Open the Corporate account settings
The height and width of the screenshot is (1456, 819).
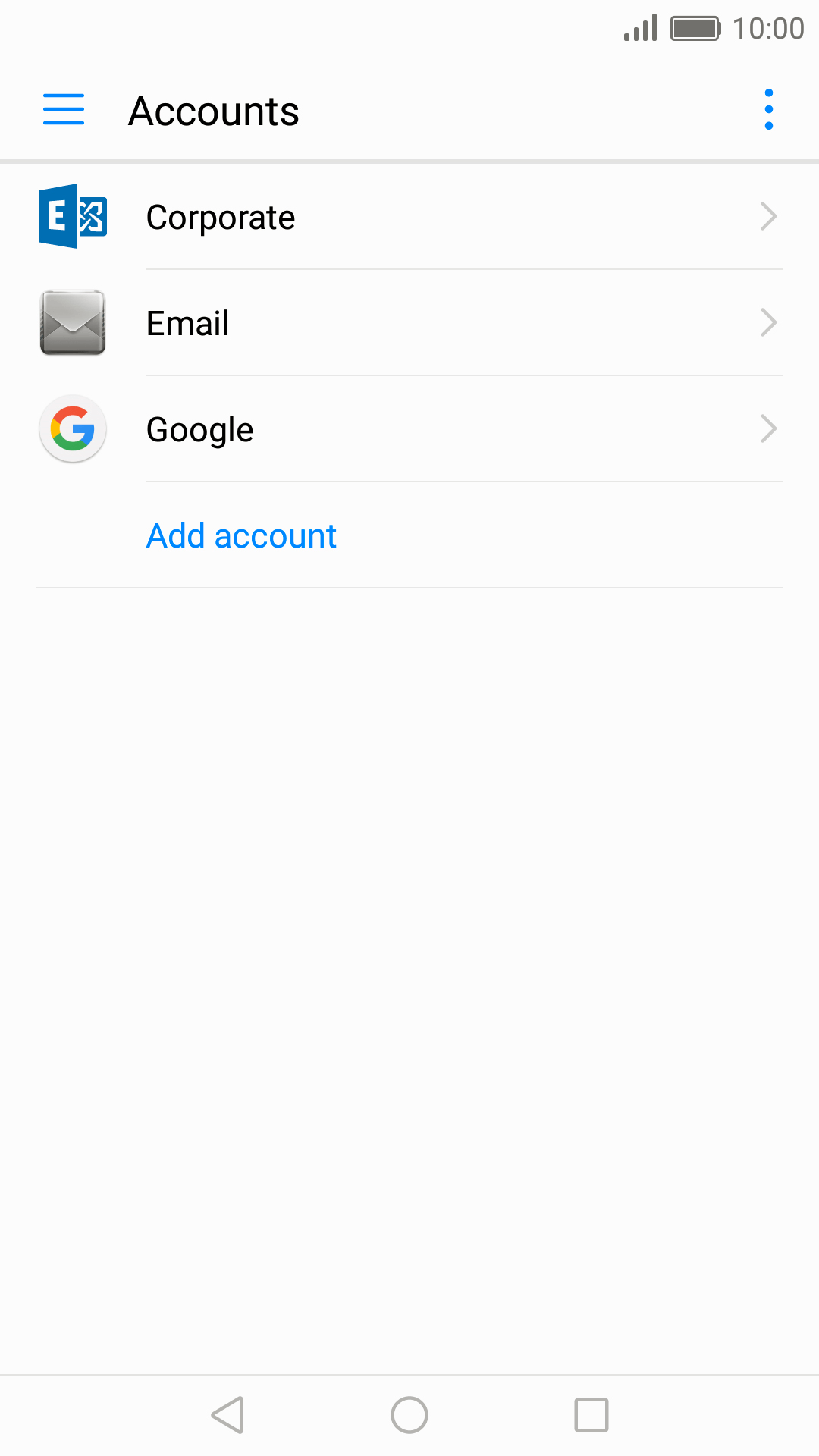[x=409, y=217]
